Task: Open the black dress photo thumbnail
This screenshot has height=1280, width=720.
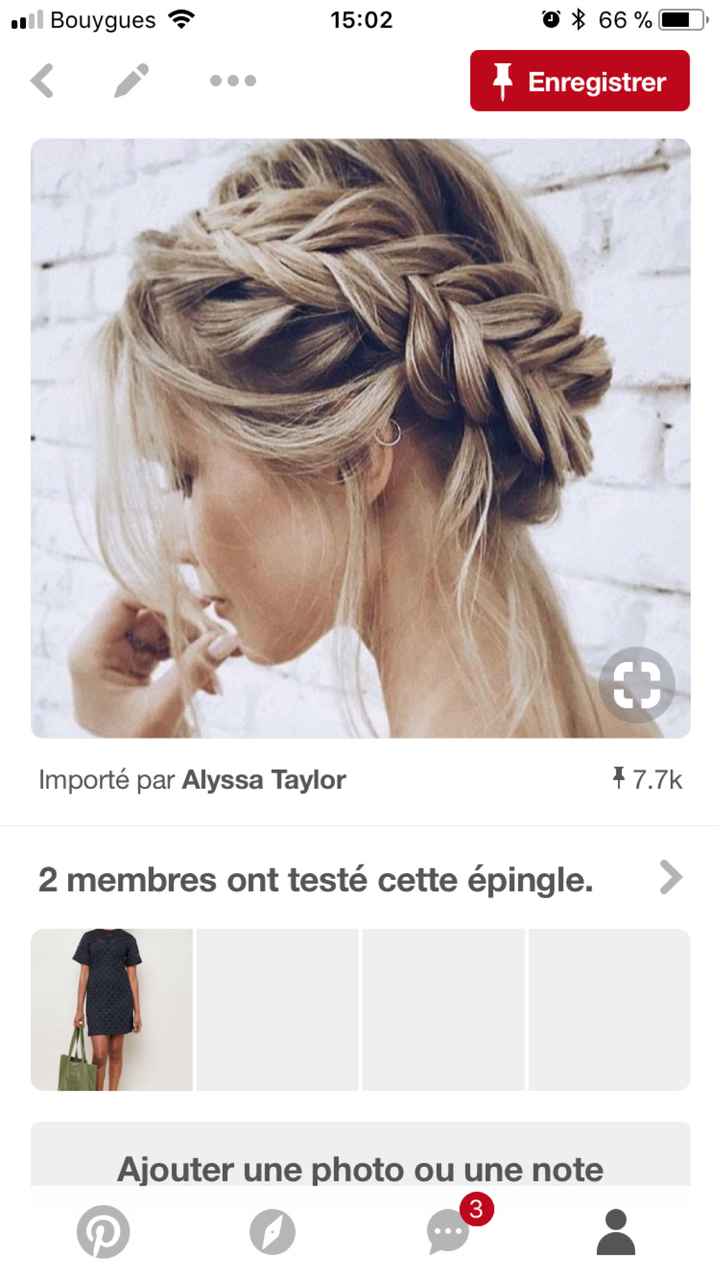Action: click(x=111, y=1007)
